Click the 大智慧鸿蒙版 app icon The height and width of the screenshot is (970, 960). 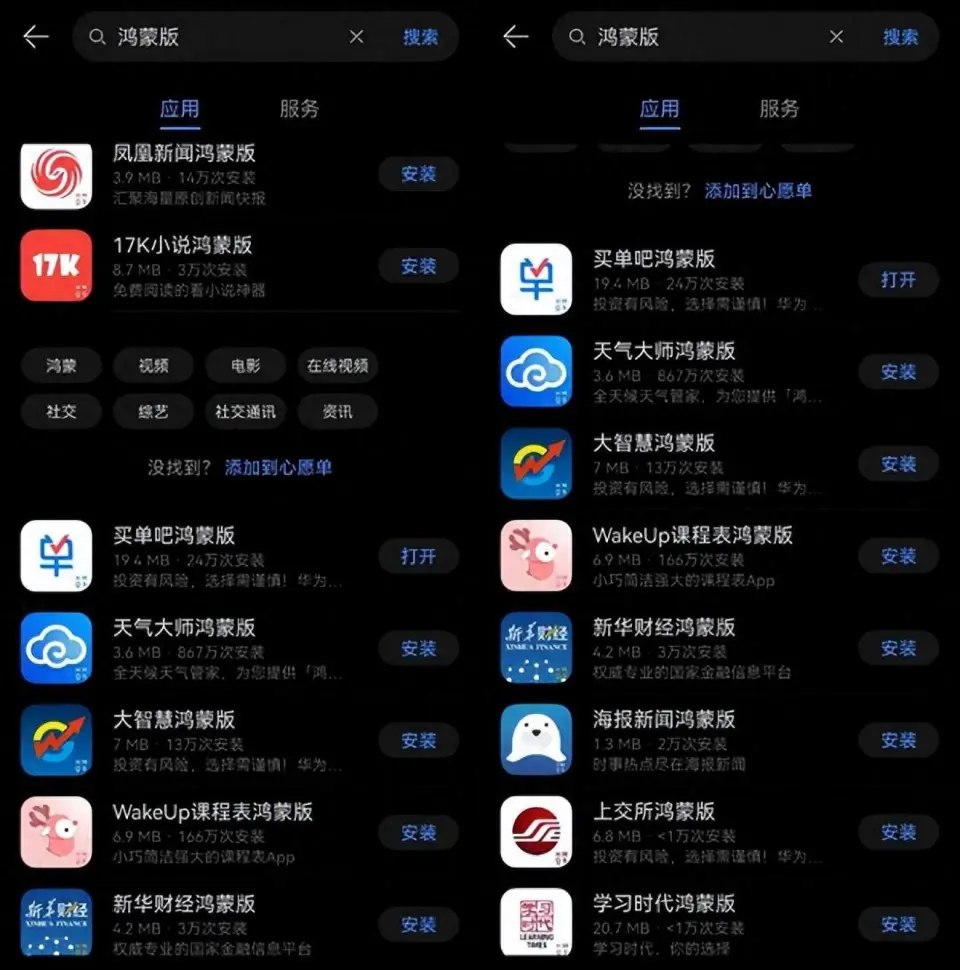[x=56, y=740]
